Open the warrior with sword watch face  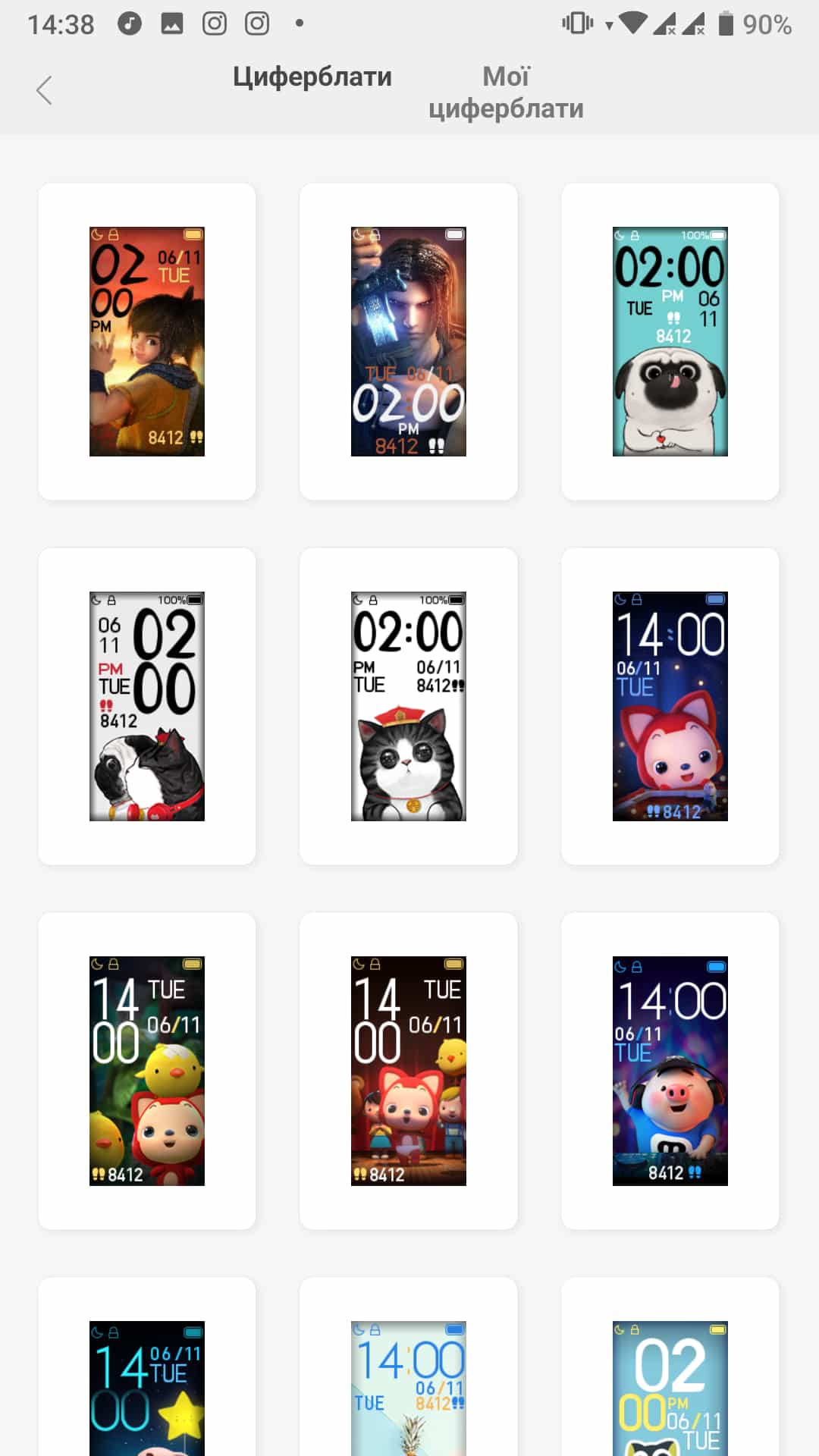tap(408, 341)
